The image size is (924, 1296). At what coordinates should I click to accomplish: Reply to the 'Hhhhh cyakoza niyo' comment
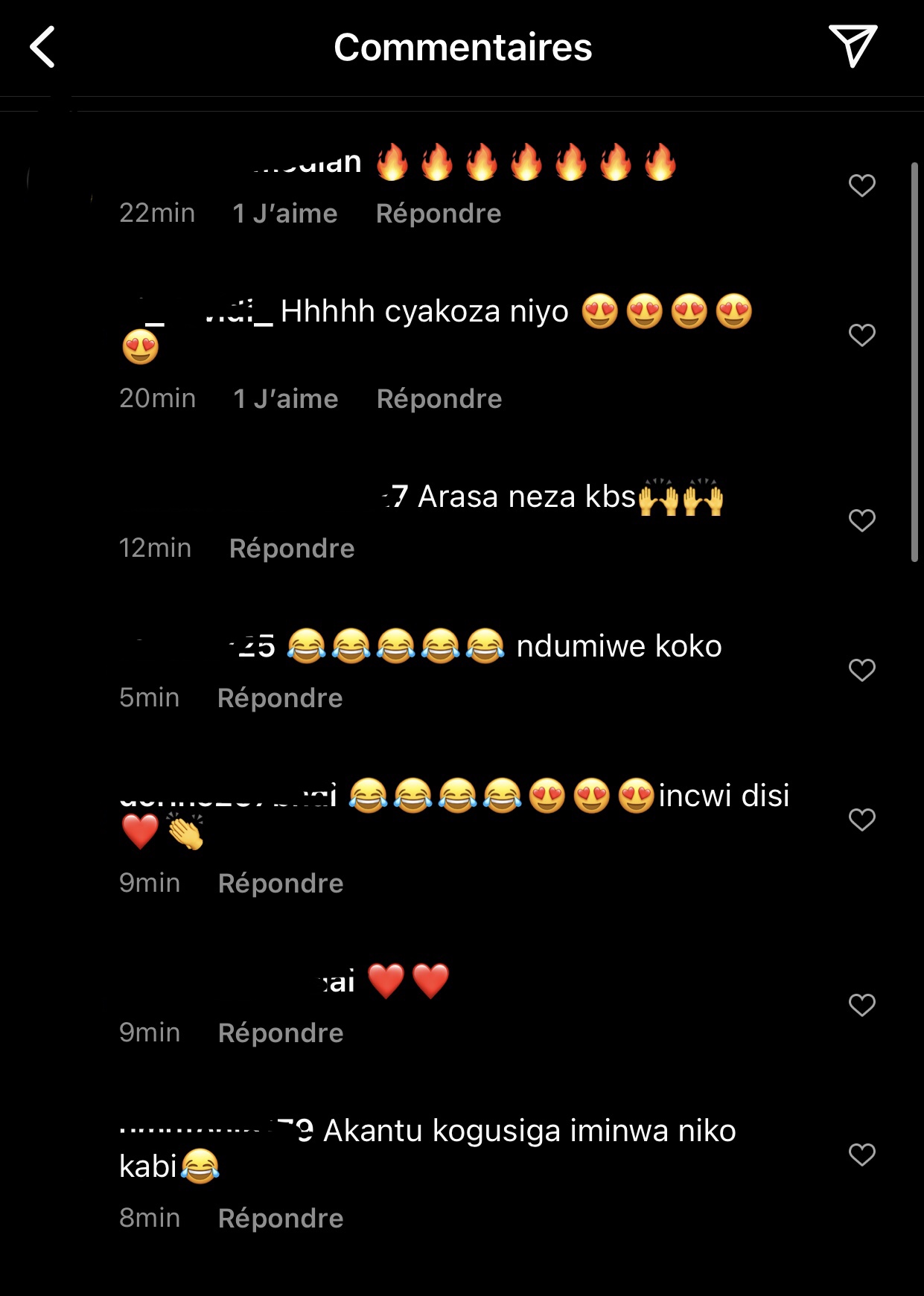pos(439,399)
